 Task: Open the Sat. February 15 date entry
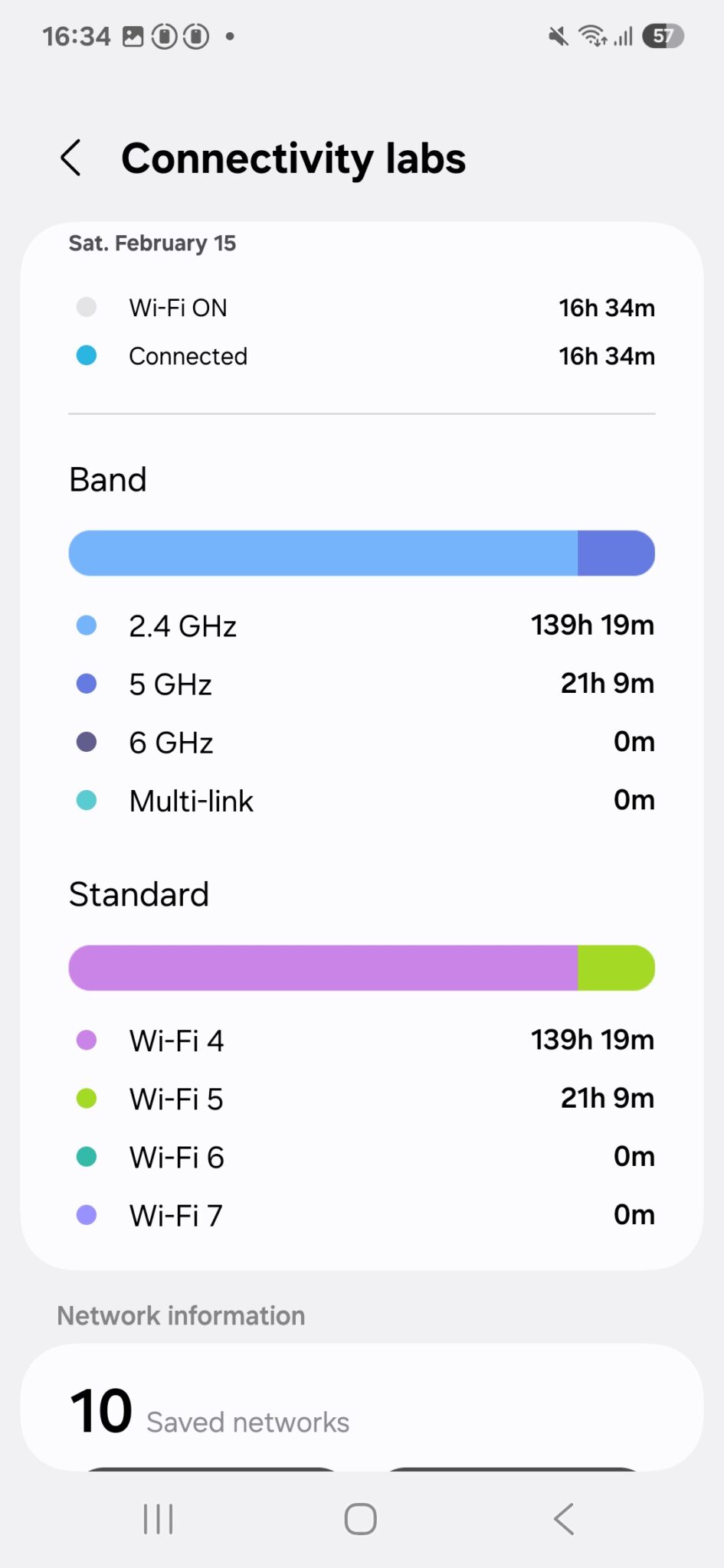(x=152, y=243)
